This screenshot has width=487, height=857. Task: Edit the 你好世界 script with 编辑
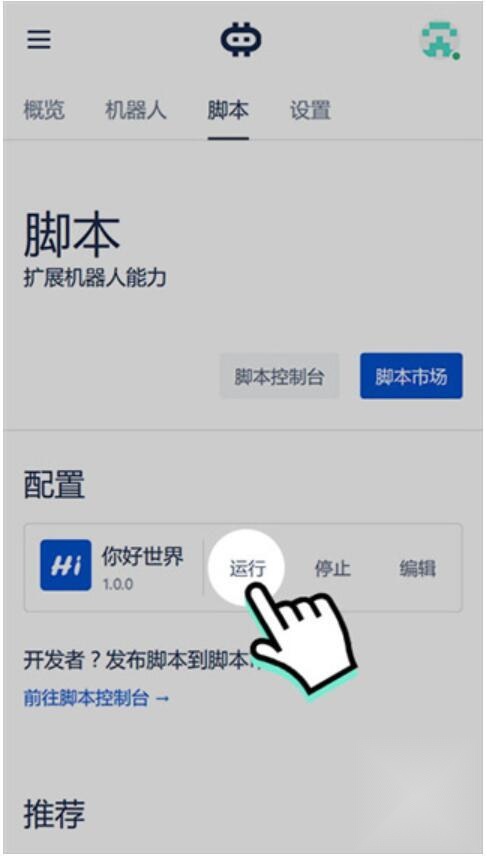click(x=418, y=568)
